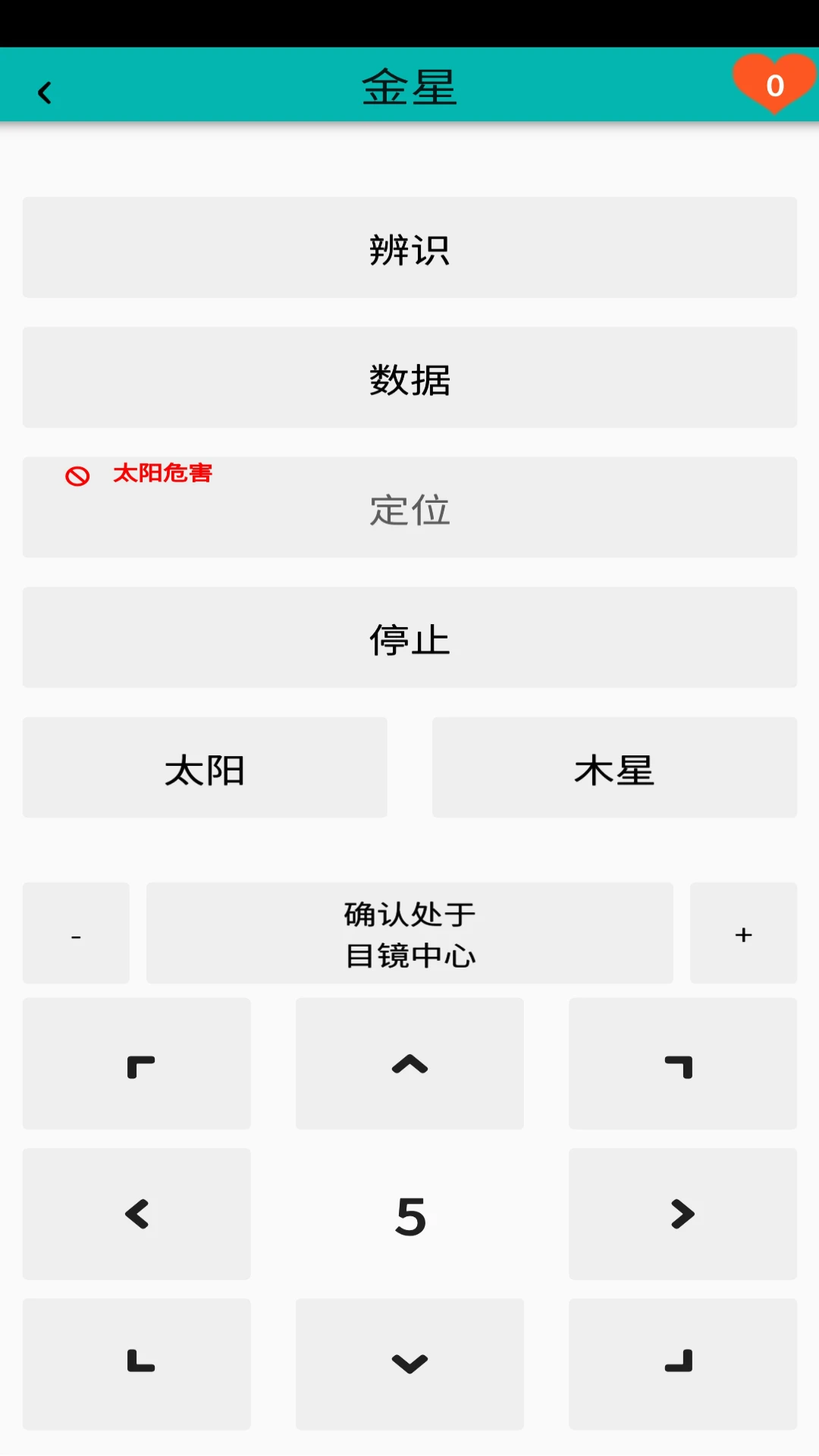Select the 木星 (Jupiter) button
This screenshot has height=1456, width=819.
pyautogui.click(x=614, y=768)
